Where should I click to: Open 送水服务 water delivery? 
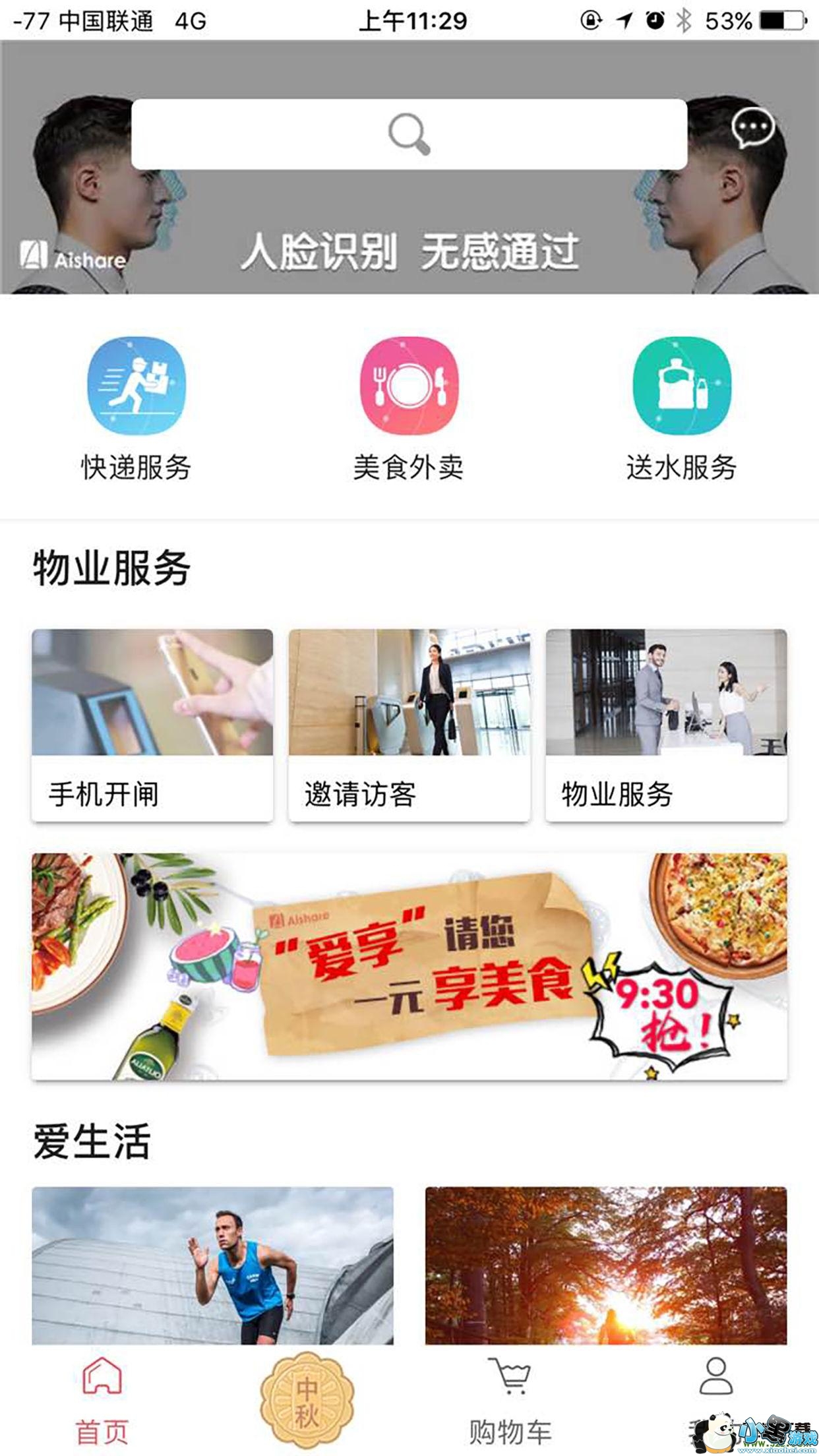coord(682,408)
